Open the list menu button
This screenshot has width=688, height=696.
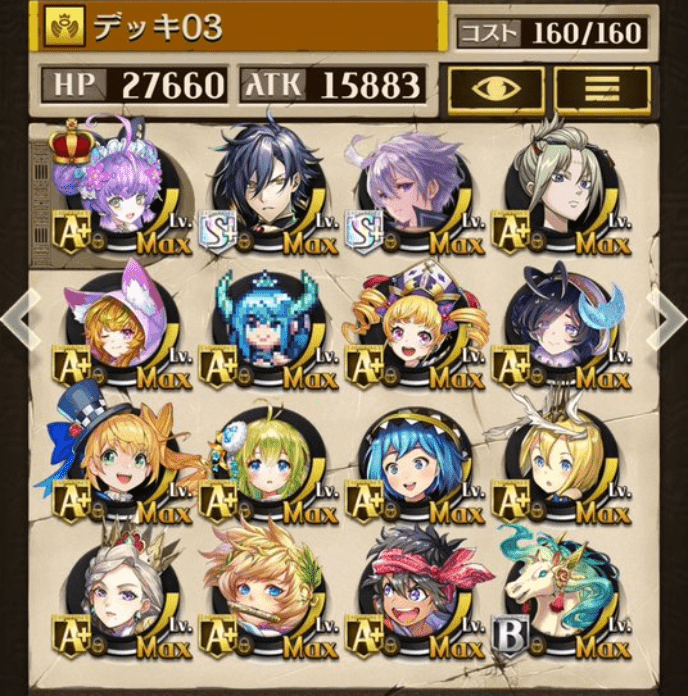(602, 89)
